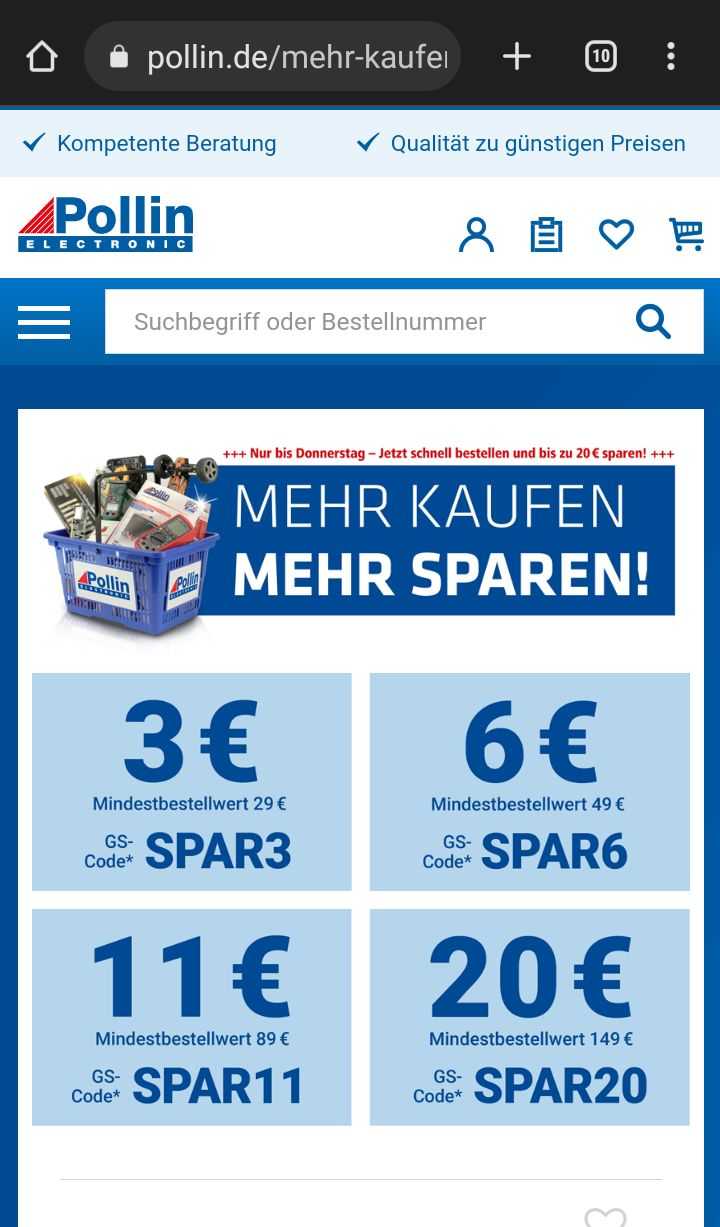Tap the browser home button
The image size is (720, 1227).
42,57
